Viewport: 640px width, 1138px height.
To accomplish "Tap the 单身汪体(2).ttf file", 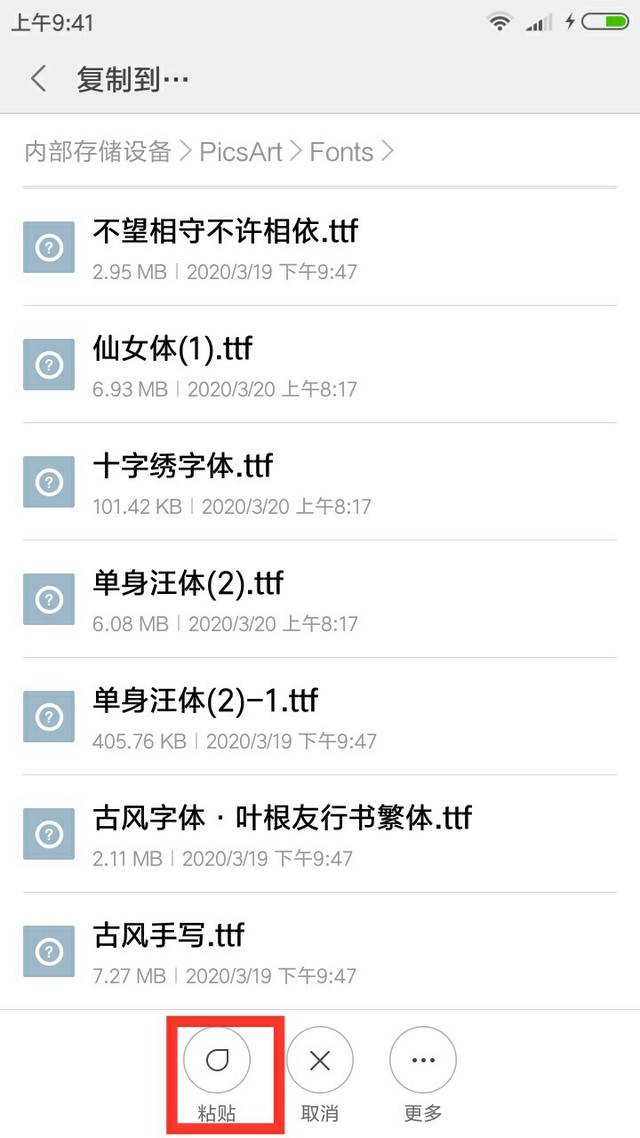I will tap(320, 599).
